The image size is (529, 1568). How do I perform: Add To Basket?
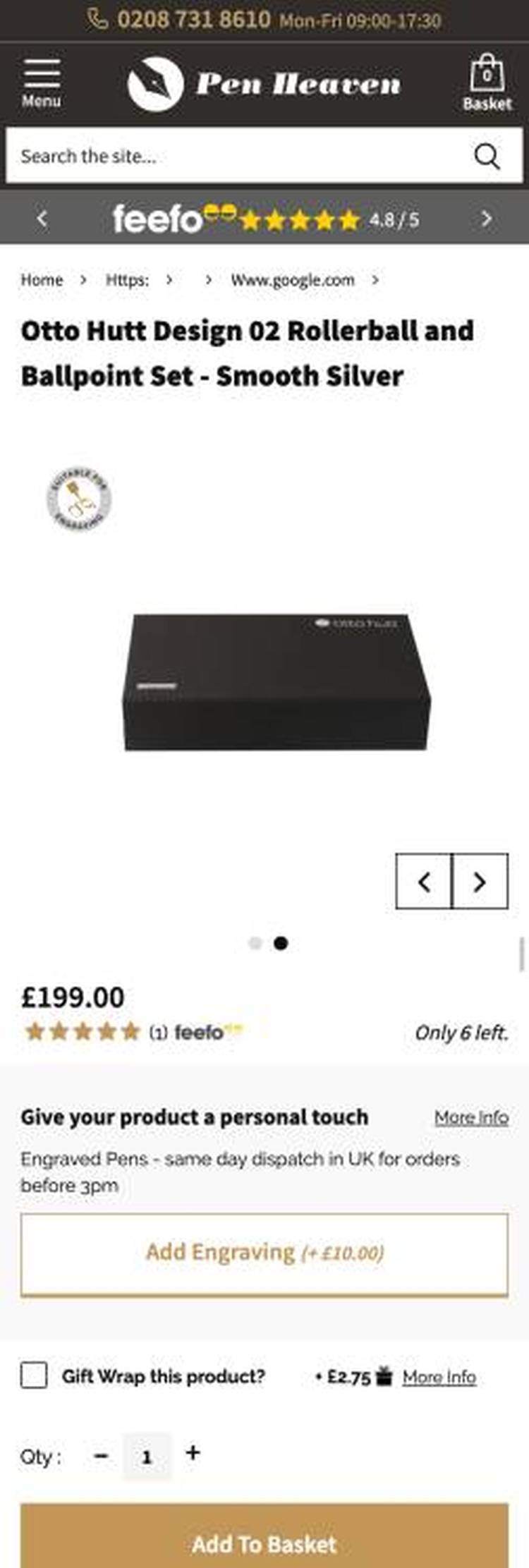pos(264,1543)
